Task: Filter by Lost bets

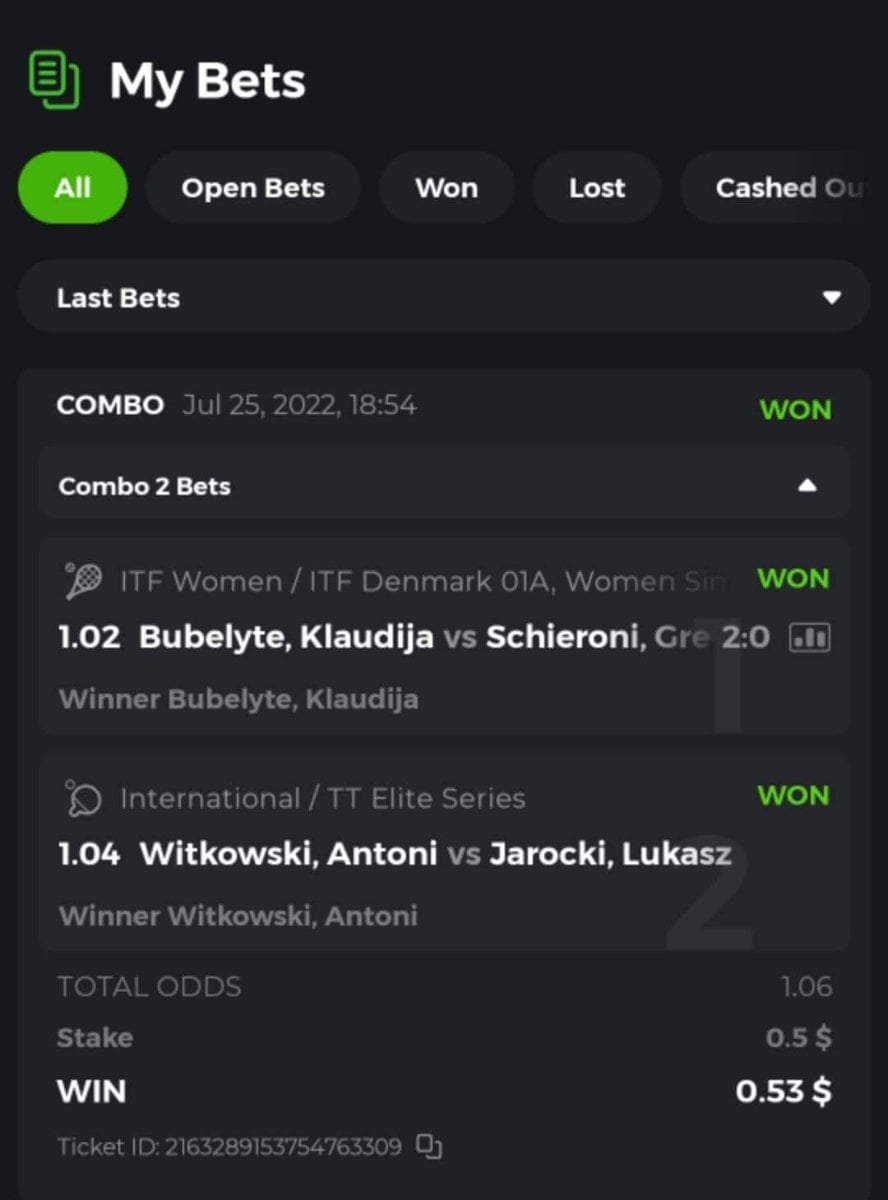Action: (x=597, y=188)
